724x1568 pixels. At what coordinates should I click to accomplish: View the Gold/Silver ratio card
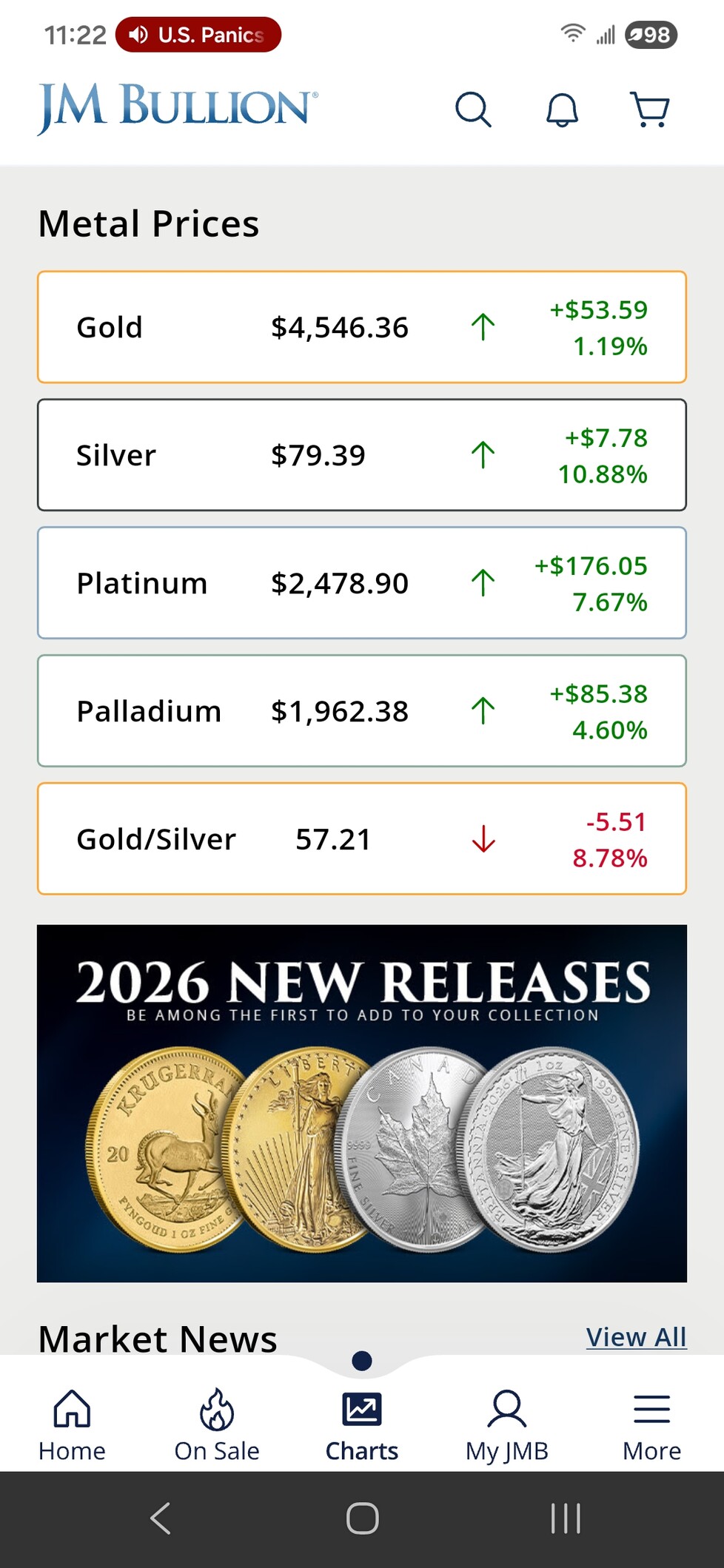tap(362, 839)
